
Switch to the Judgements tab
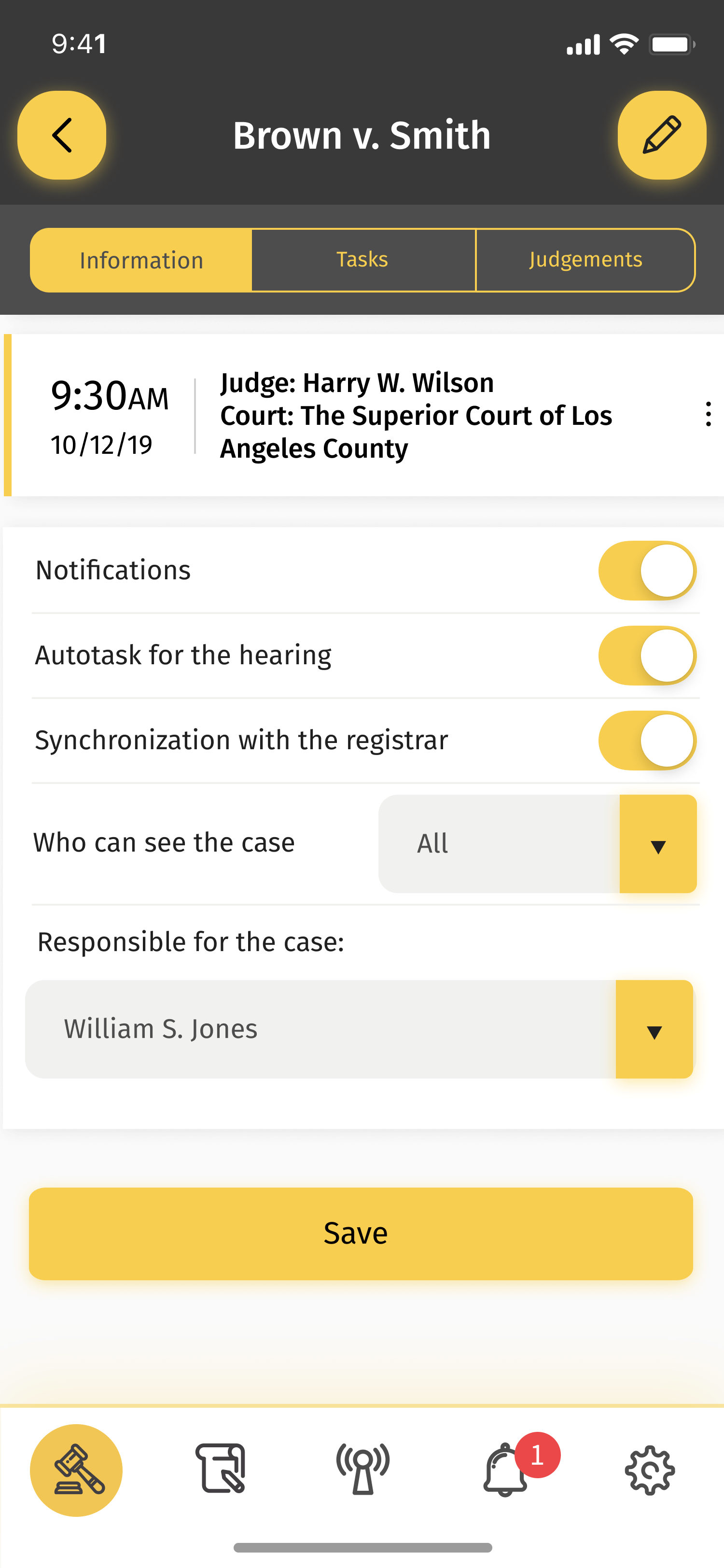(x=585, y=261)
